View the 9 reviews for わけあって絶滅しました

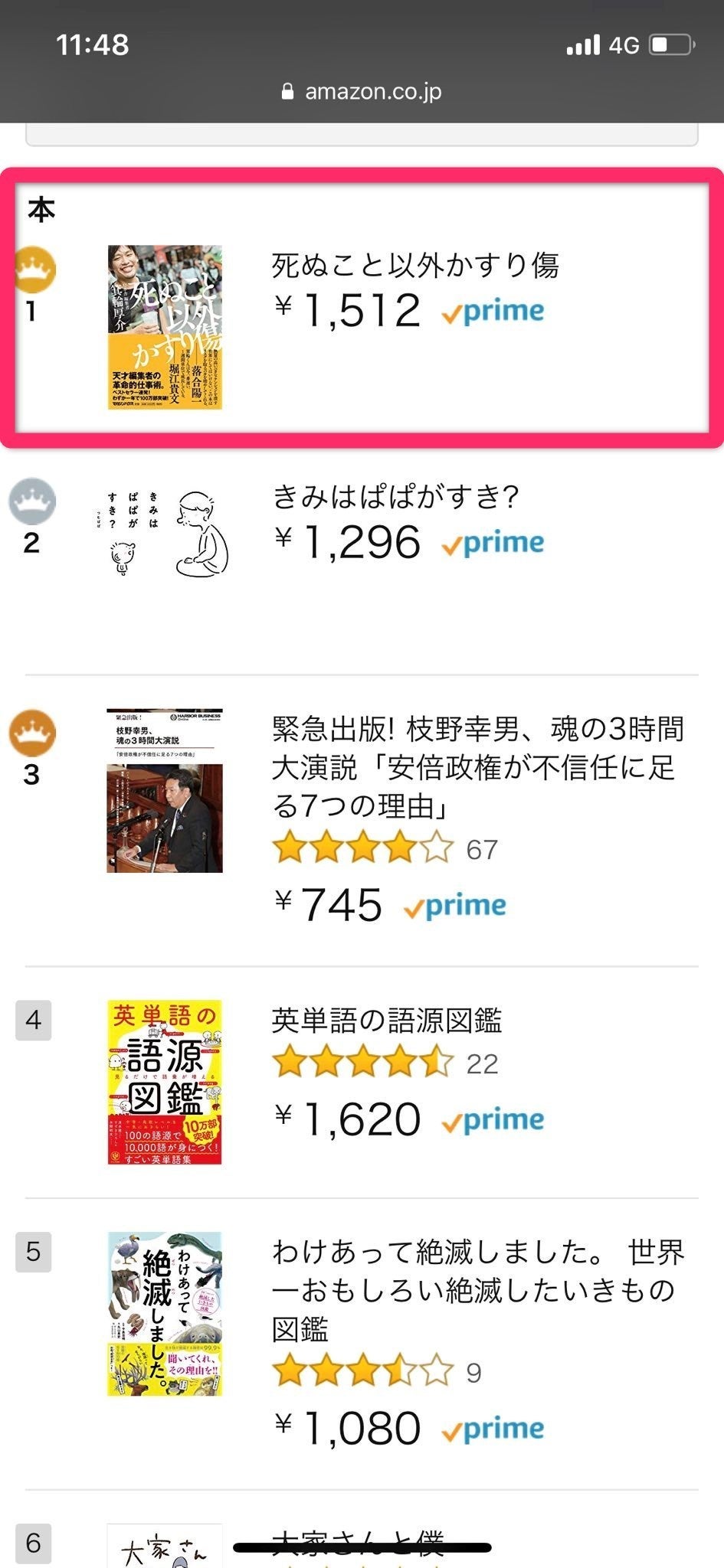pyautogui.click(x=473, y=1373)
